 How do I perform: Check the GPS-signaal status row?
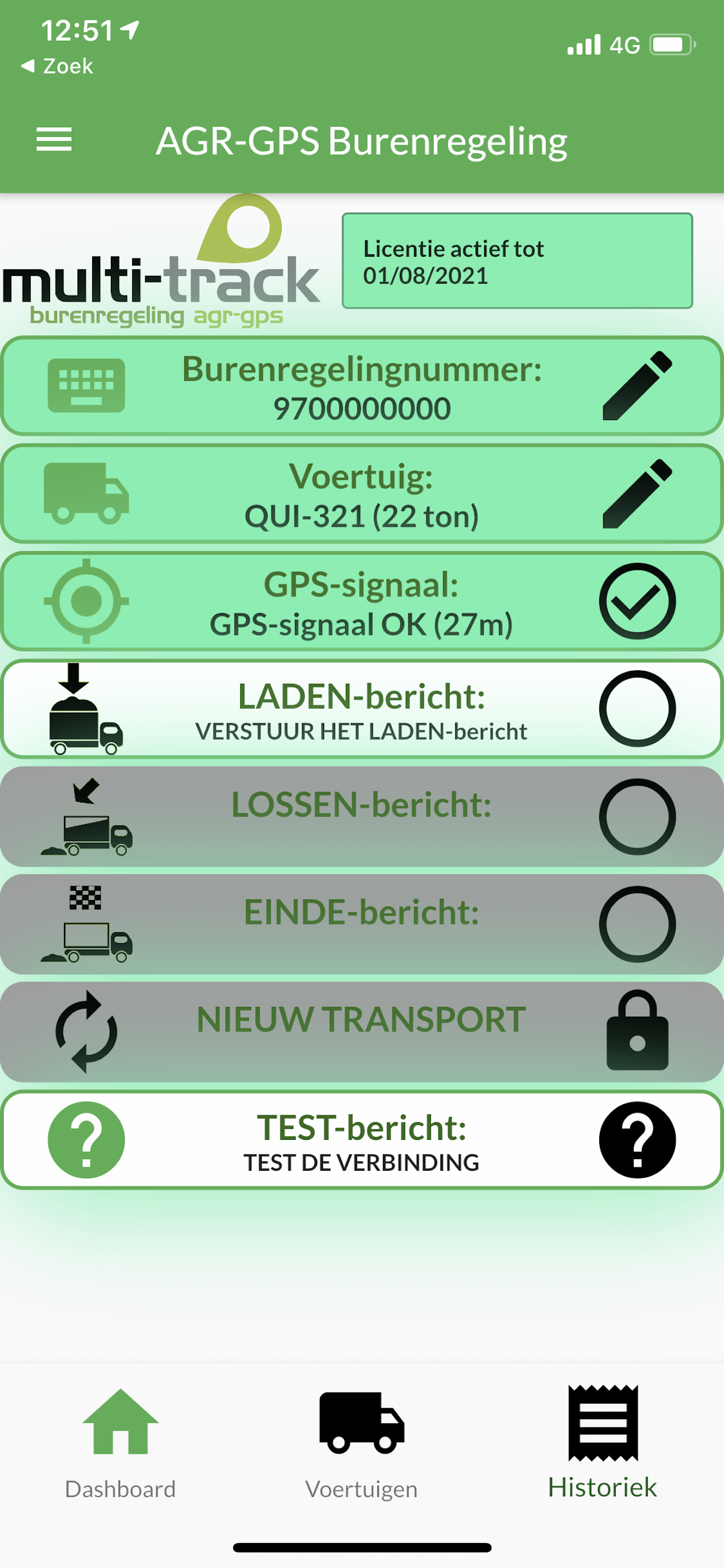pyautogui.click(x=361, y=602)
